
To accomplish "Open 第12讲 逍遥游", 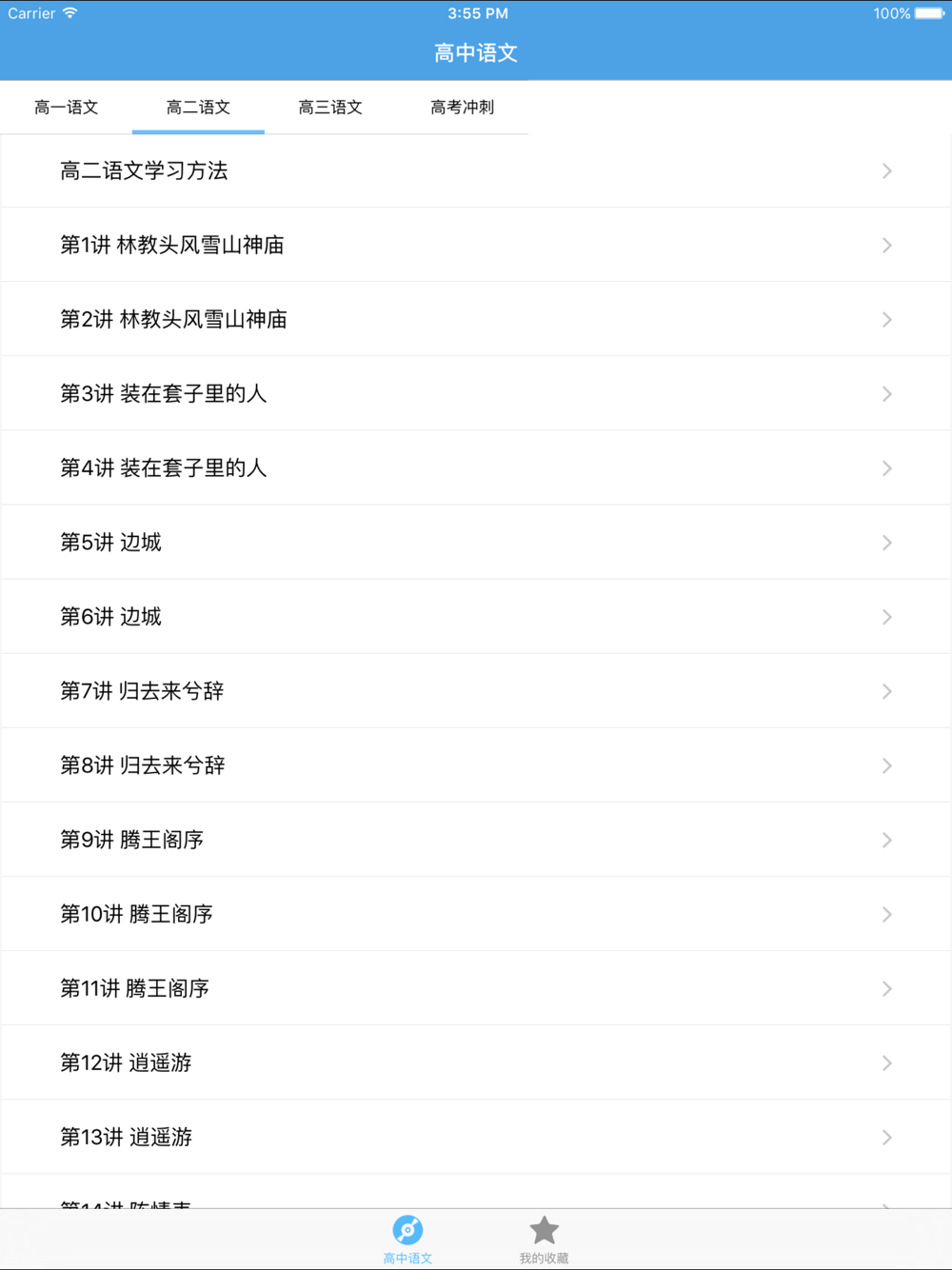I will [x=476, y=1062].
